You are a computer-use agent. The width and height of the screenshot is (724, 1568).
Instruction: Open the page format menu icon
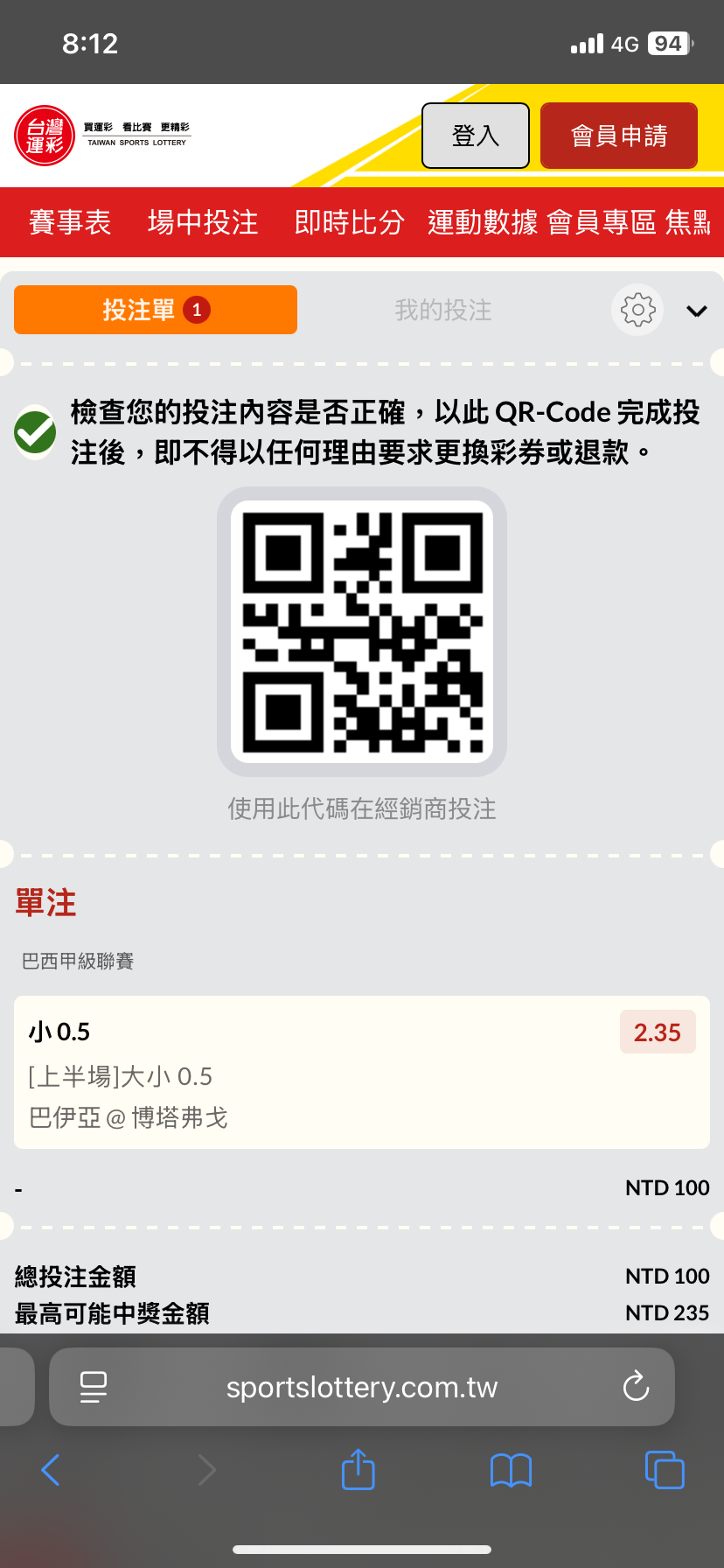(x=93, y=1387)
